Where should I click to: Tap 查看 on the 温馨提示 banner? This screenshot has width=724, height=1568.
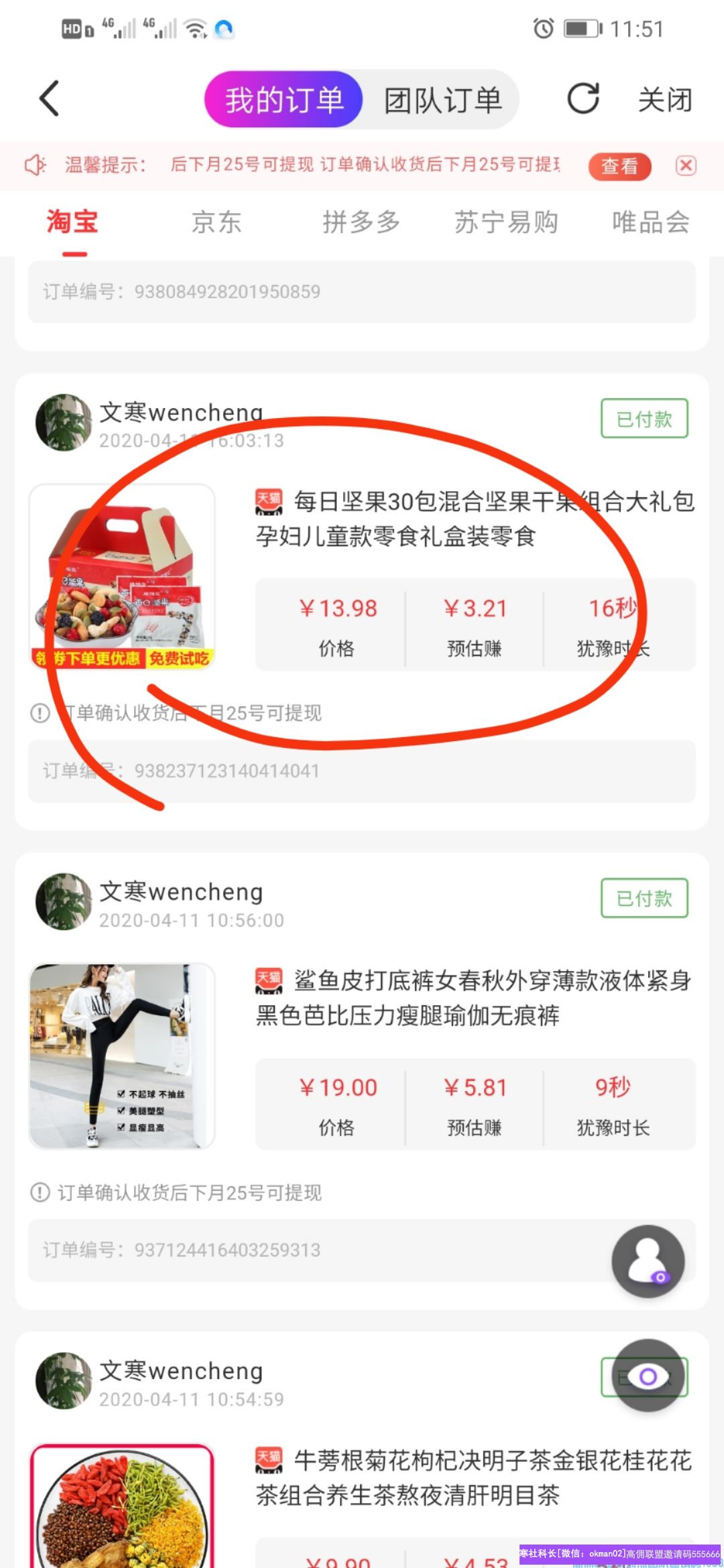[619, 166]
